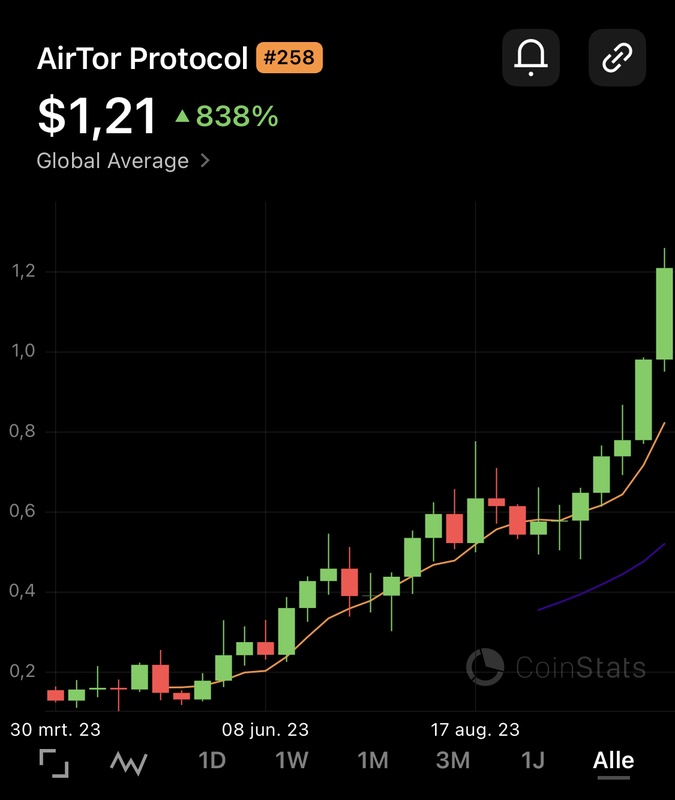Switch to the 1M chart range
Viewport: 675px width, 800px height.
372,761
